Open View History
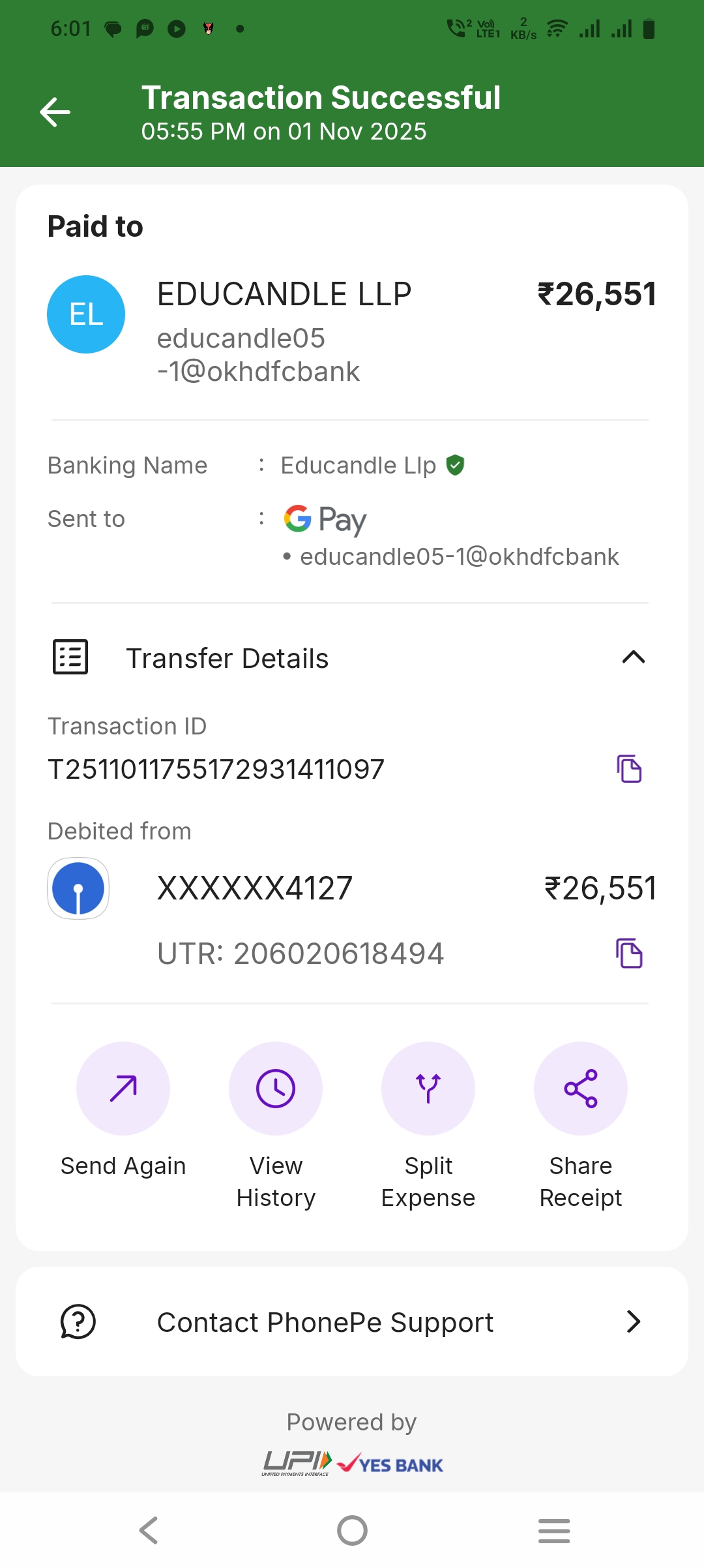The height and width of the screenshot is (1568, 704). pyautogui.click(x=276, y=1089)
